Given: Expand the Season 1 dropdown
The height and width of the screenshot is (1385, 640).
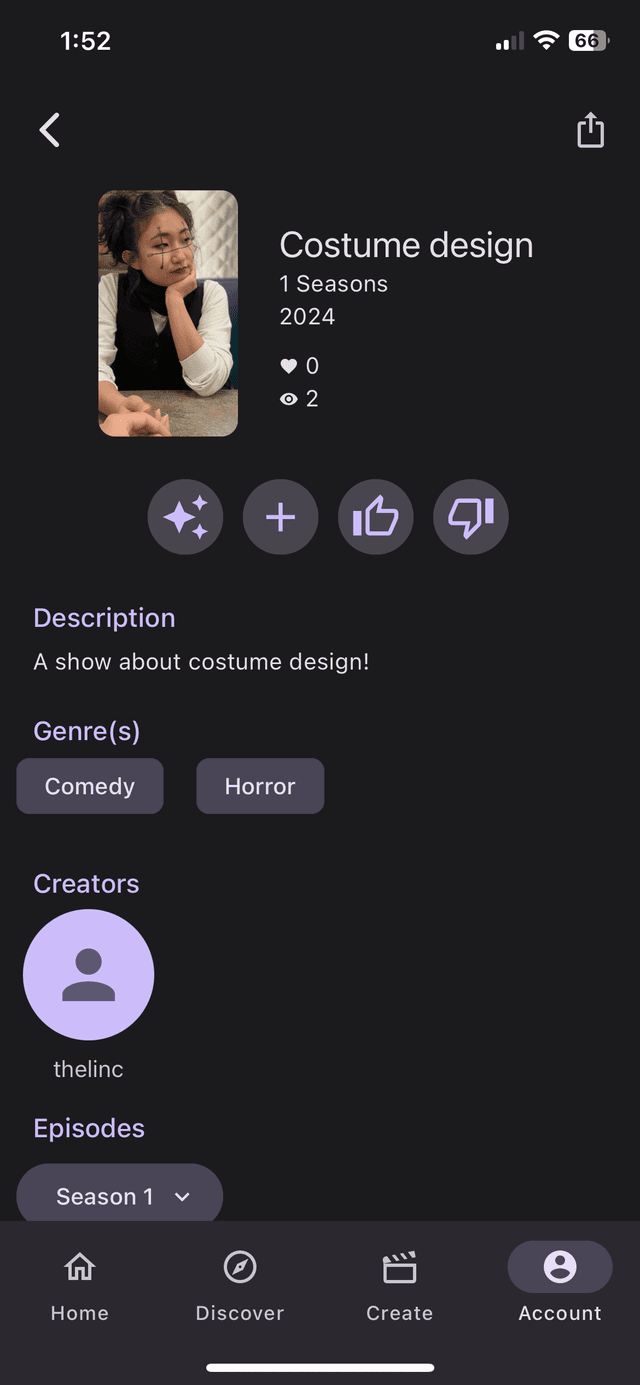Looking at the screenshot, I should [120, 1196].
